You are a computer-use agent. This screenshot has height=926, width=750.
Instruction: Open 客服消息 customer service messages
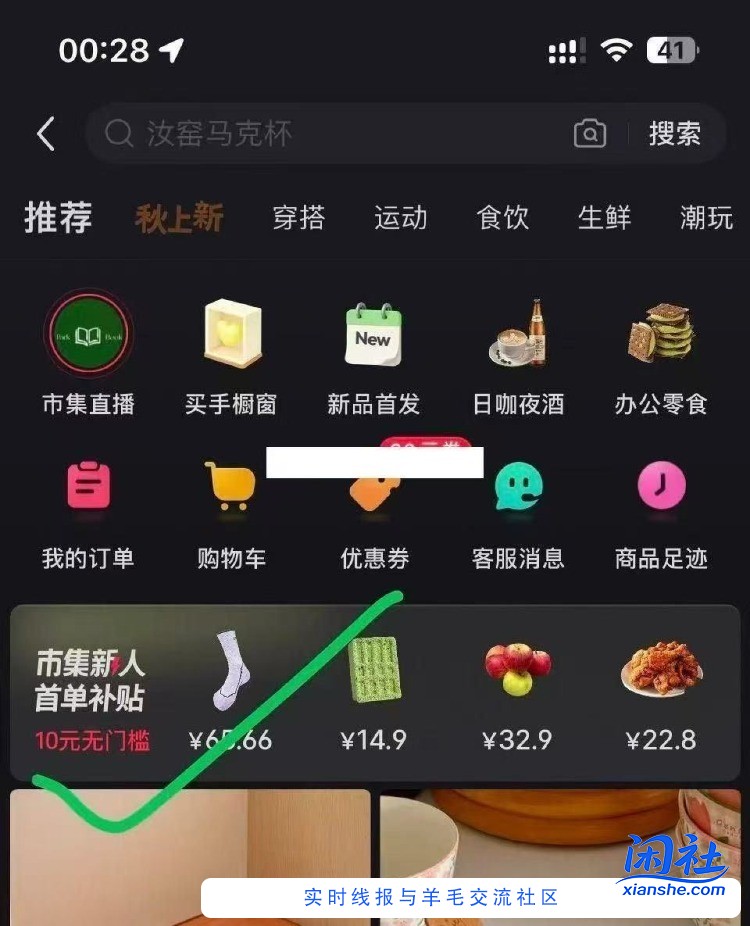517,487
